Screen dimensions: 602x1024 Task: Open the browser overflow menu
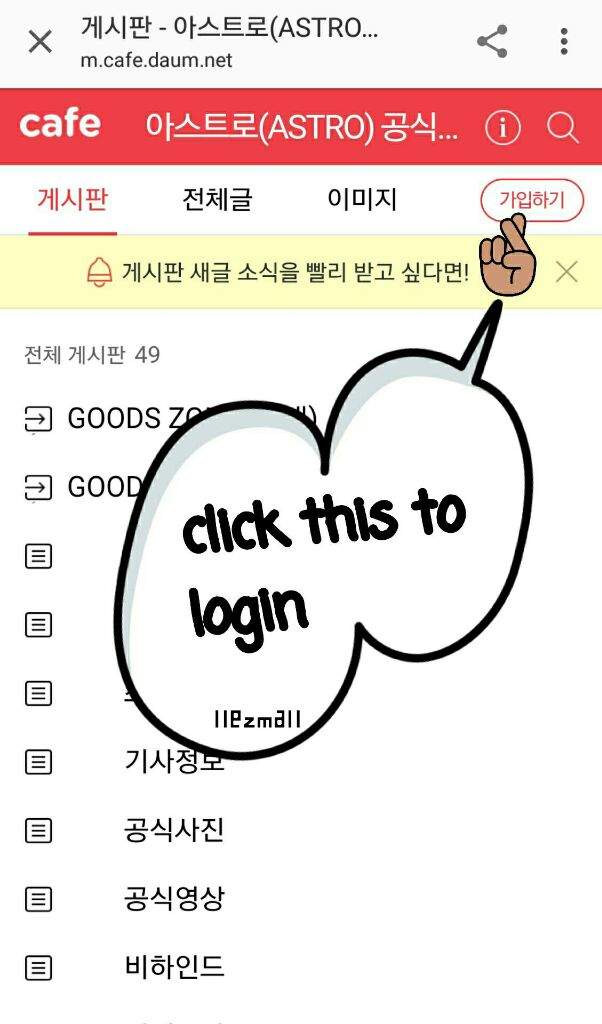point(564,42)
